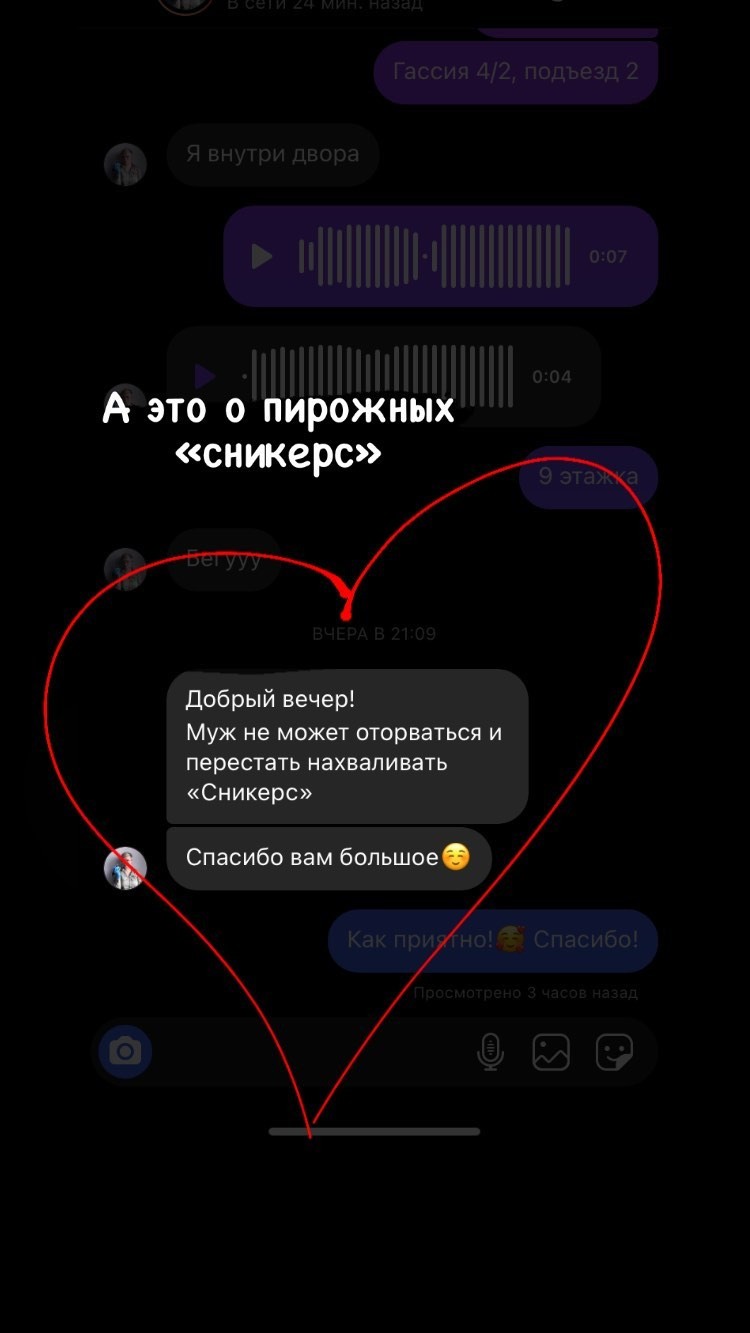The width and height of the screenshot is (750, 1333).
Task: Select the play icon on the 0:07 voice message
Action: pyautogui.click(x=263, y=256)
